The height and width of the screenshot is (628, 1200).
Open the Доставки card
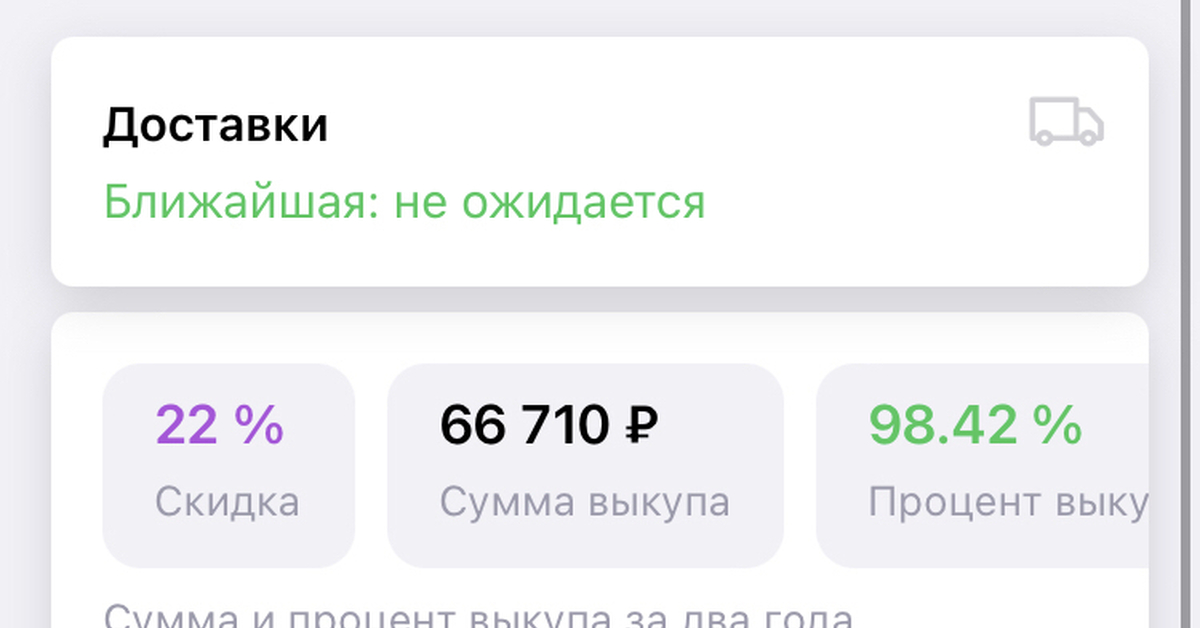[x=598, y=162]
